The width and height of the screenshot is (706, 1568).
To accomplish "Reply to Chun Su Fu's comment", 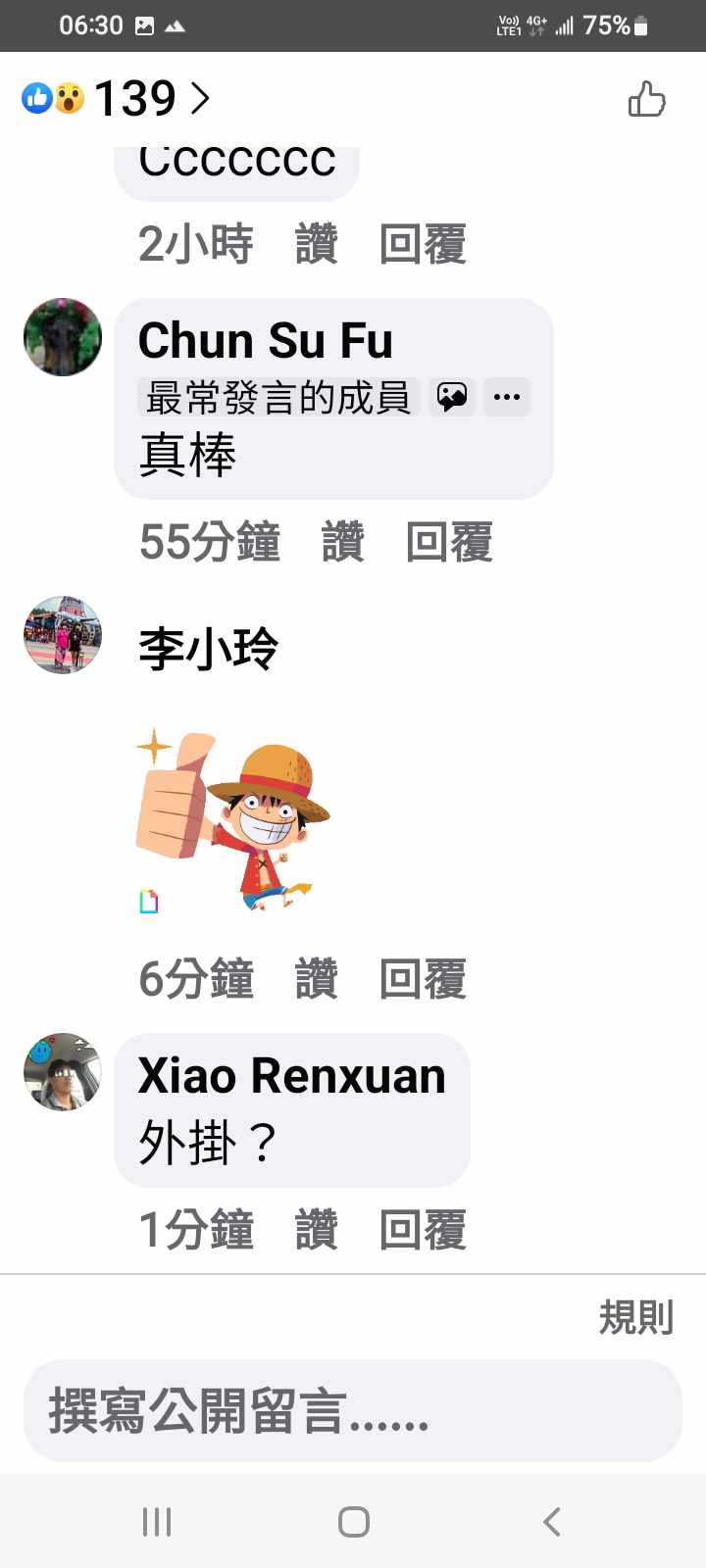I will point(449,542).
